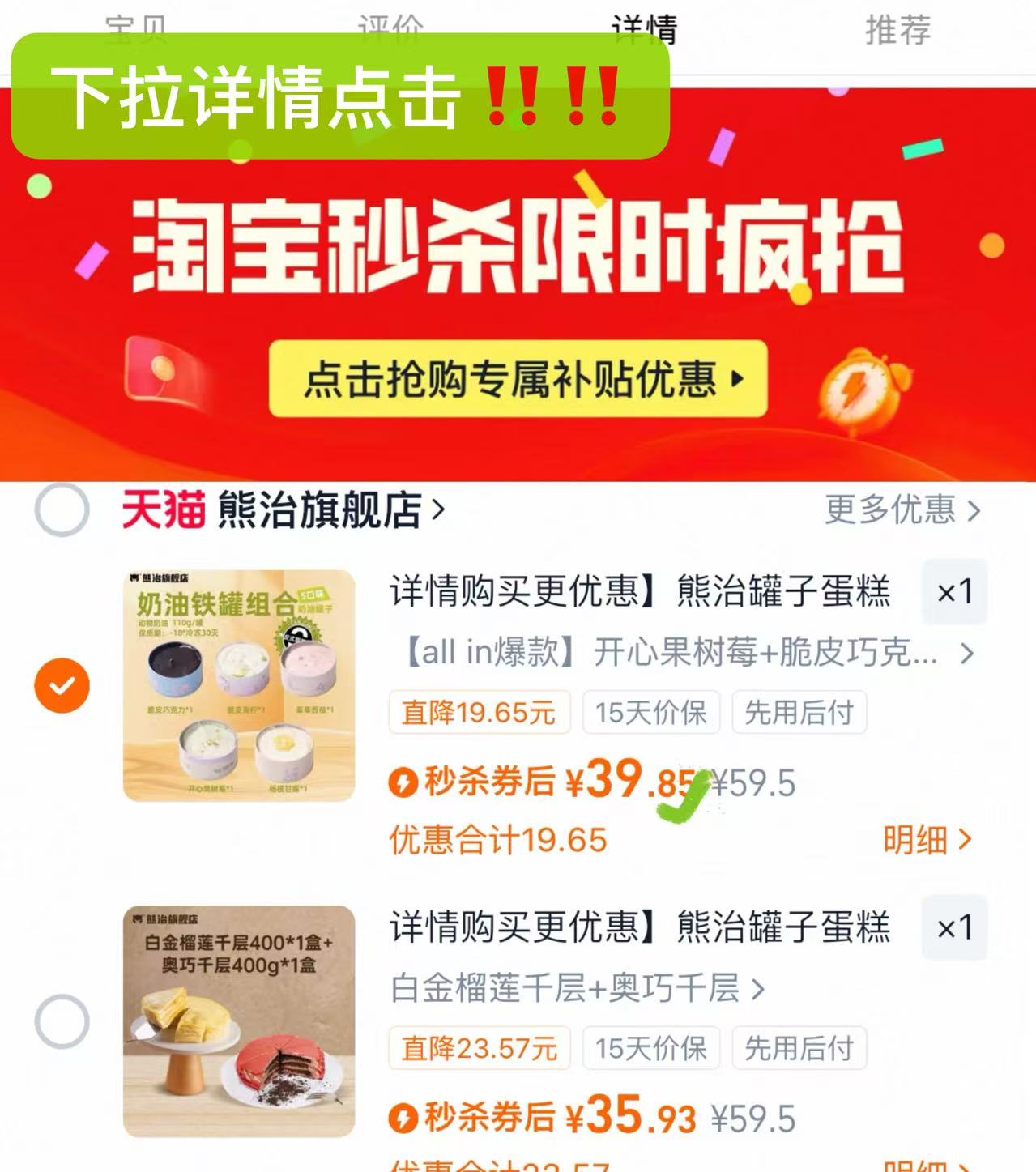Viewport: 1036px width, 1172px height.
Task: Click the lightning seckill icon beside ¥39.85
Action: click(403, 780)
